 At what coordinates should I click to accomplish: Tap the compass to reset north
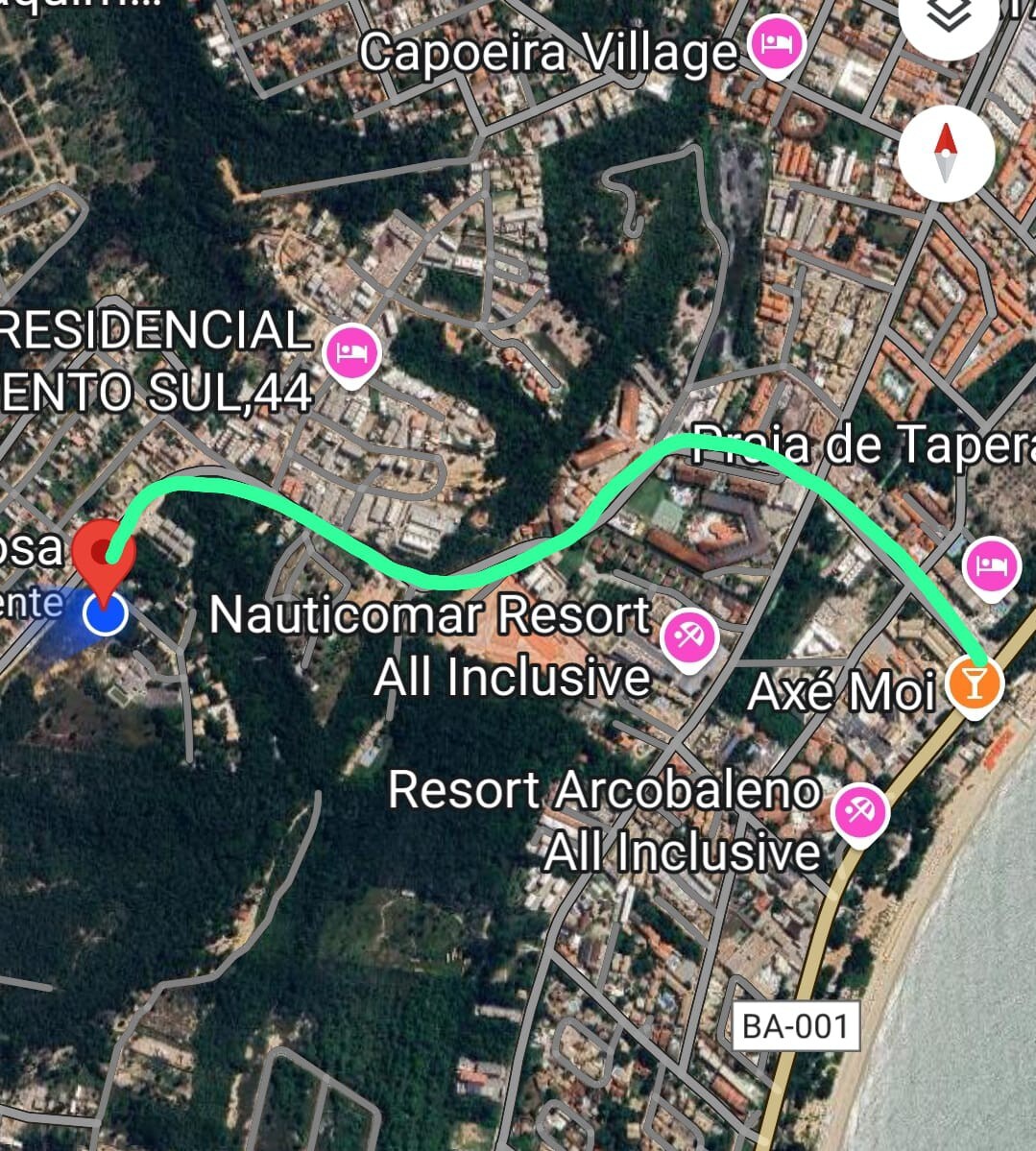946,153
